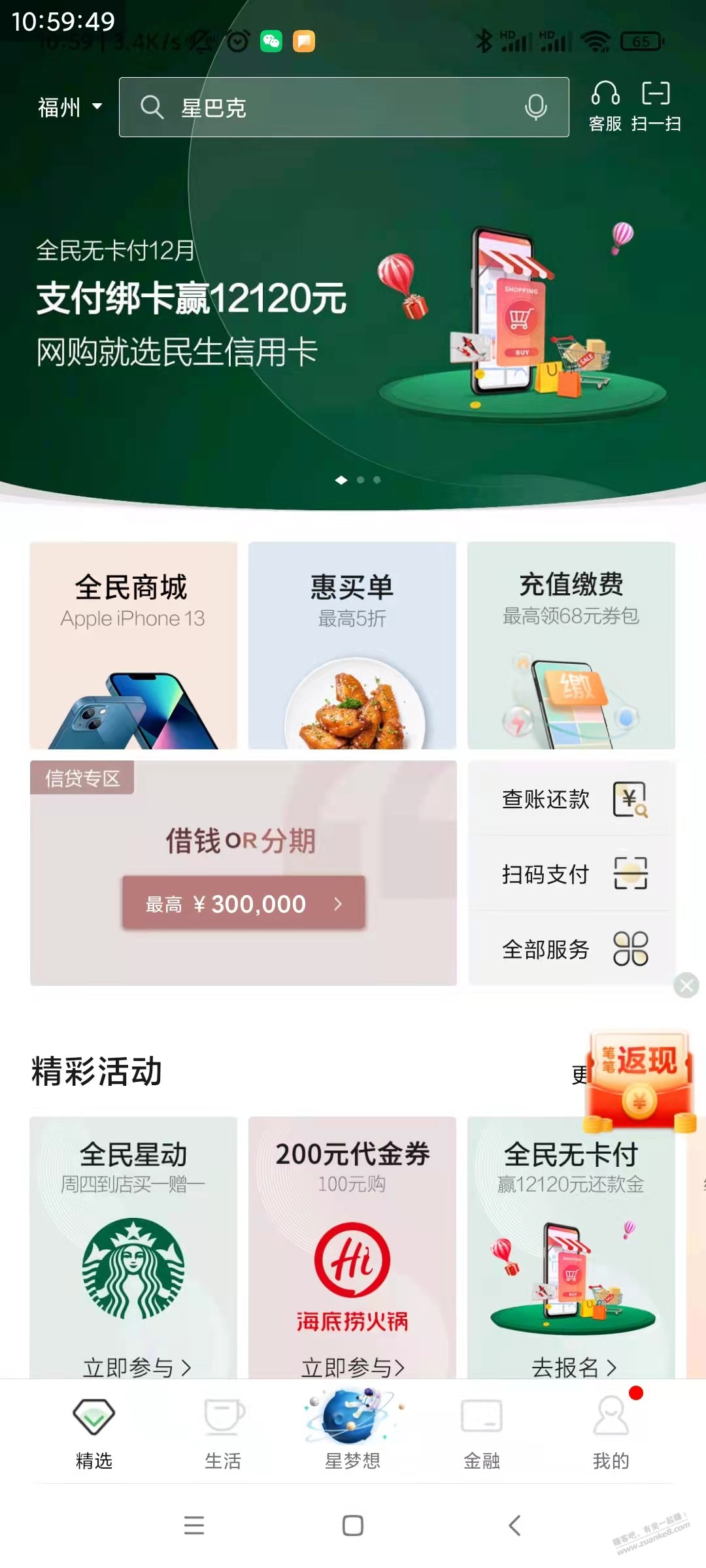Start voice search with the microphone icon
Viewport: 706px width, 1568px height.
click(536, 107)
